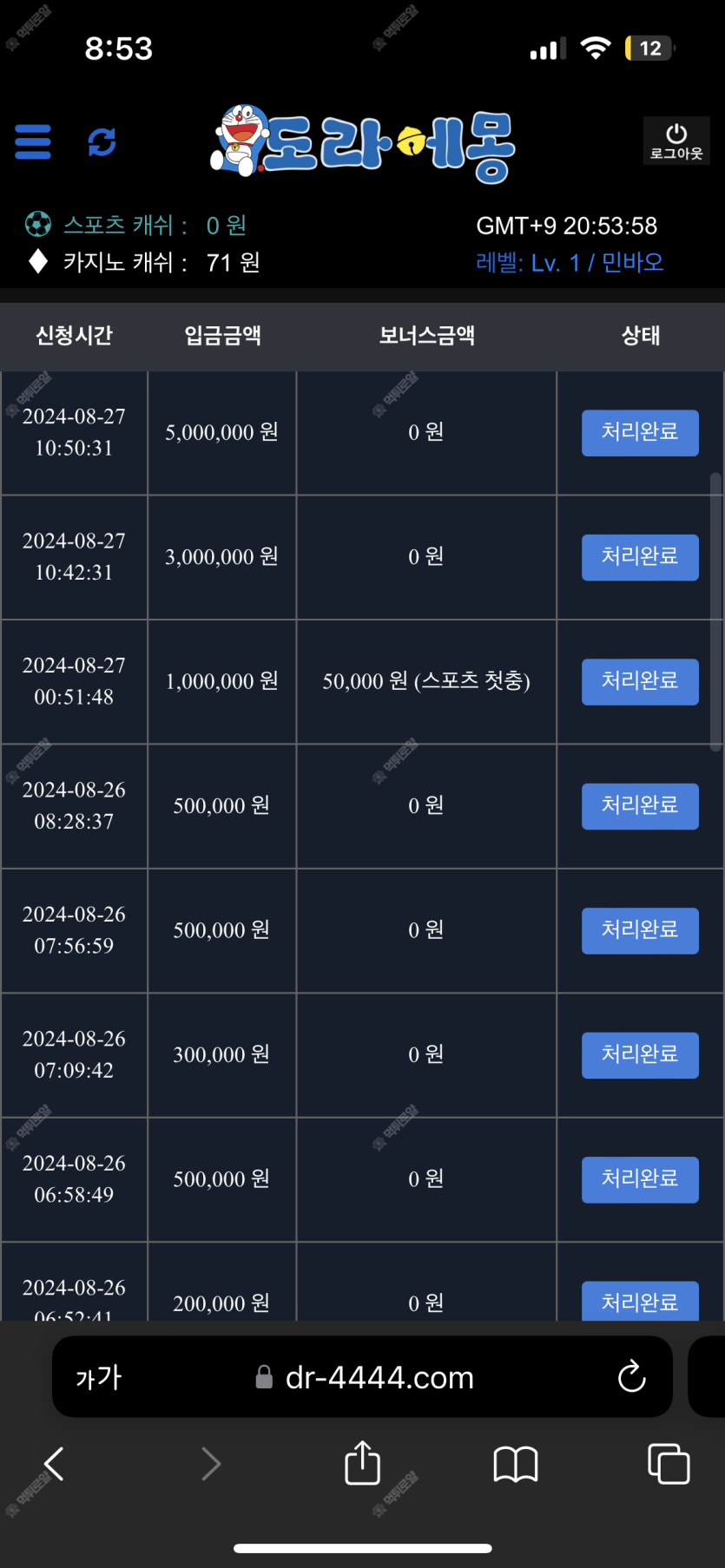The height and width of the screenshot is (1568, 725).
Task: Tap 처리완료 for the 5,000,000 원 deposit
Action: 640,433
